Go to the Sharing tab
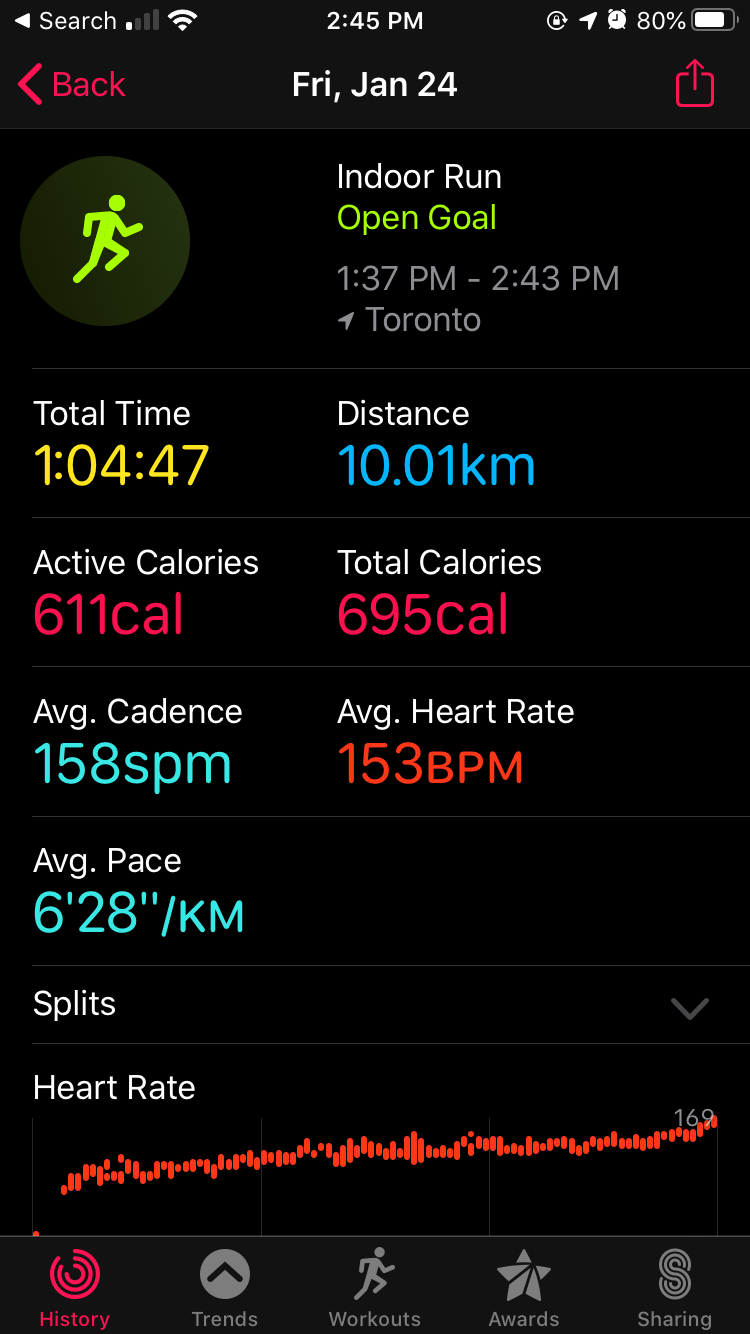750x1334 pixels. coord(675,1288)
